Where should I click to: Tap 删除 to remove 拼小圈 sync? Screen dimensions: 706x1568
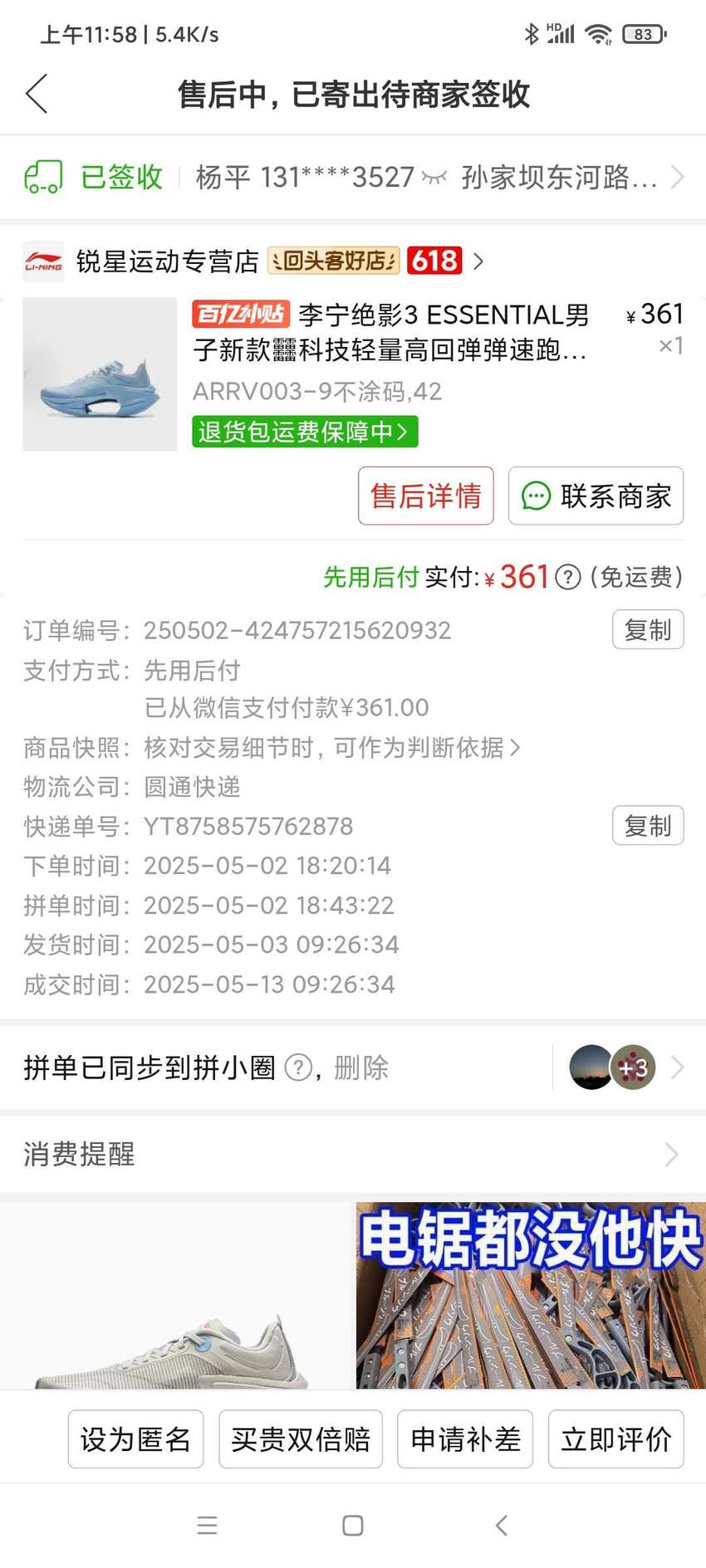coord(361,1067)
